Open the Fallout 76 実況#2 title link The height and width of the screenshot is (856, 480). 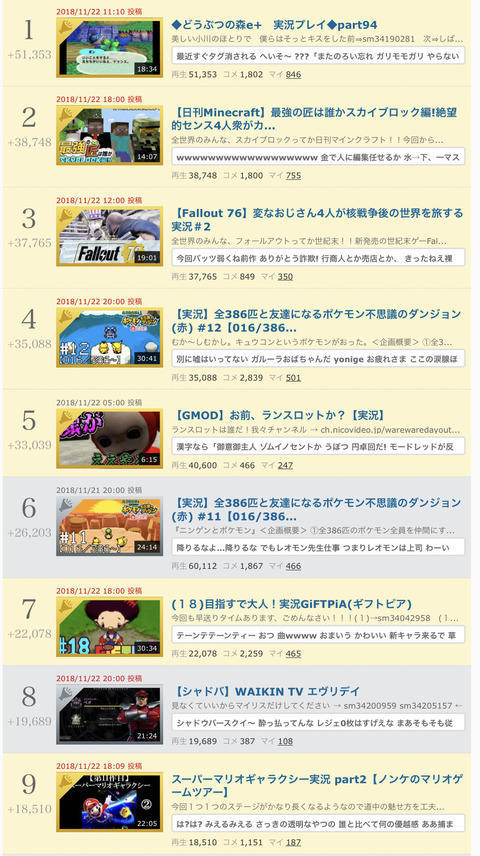click(x=317, y=219)
